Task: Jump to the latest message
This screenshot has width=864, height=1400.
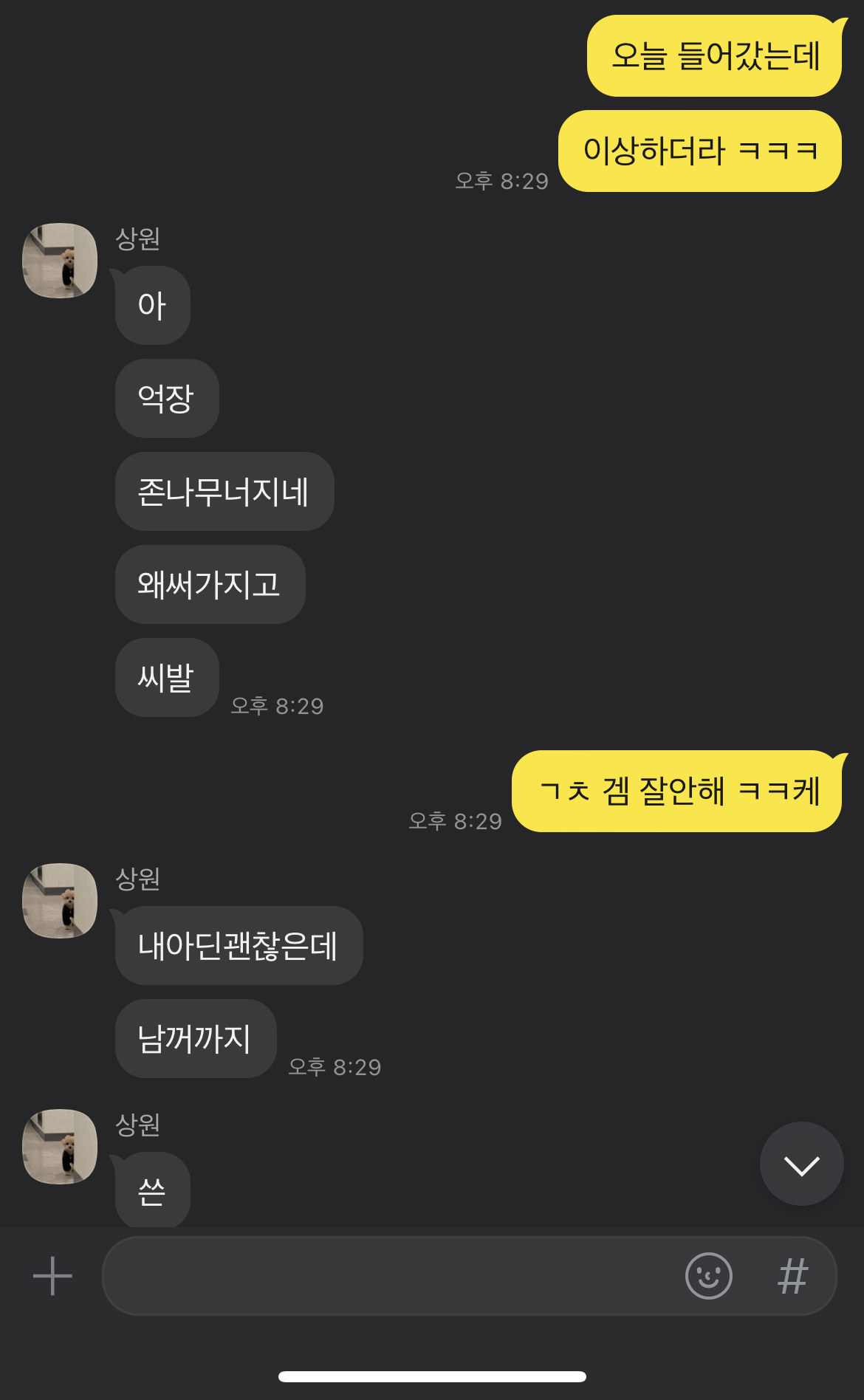Action: pyautogui.click(x=801, y=1164)
